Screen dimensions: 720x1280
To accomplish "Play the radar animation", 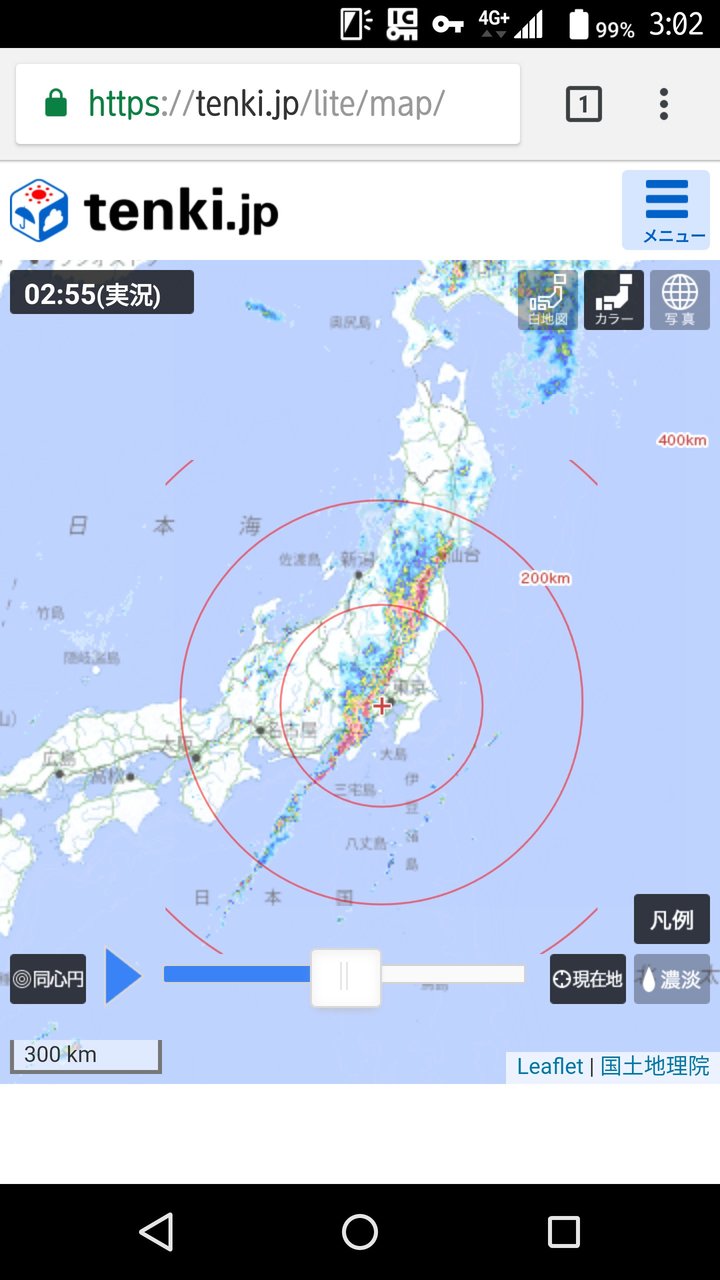I will (123, 976).
